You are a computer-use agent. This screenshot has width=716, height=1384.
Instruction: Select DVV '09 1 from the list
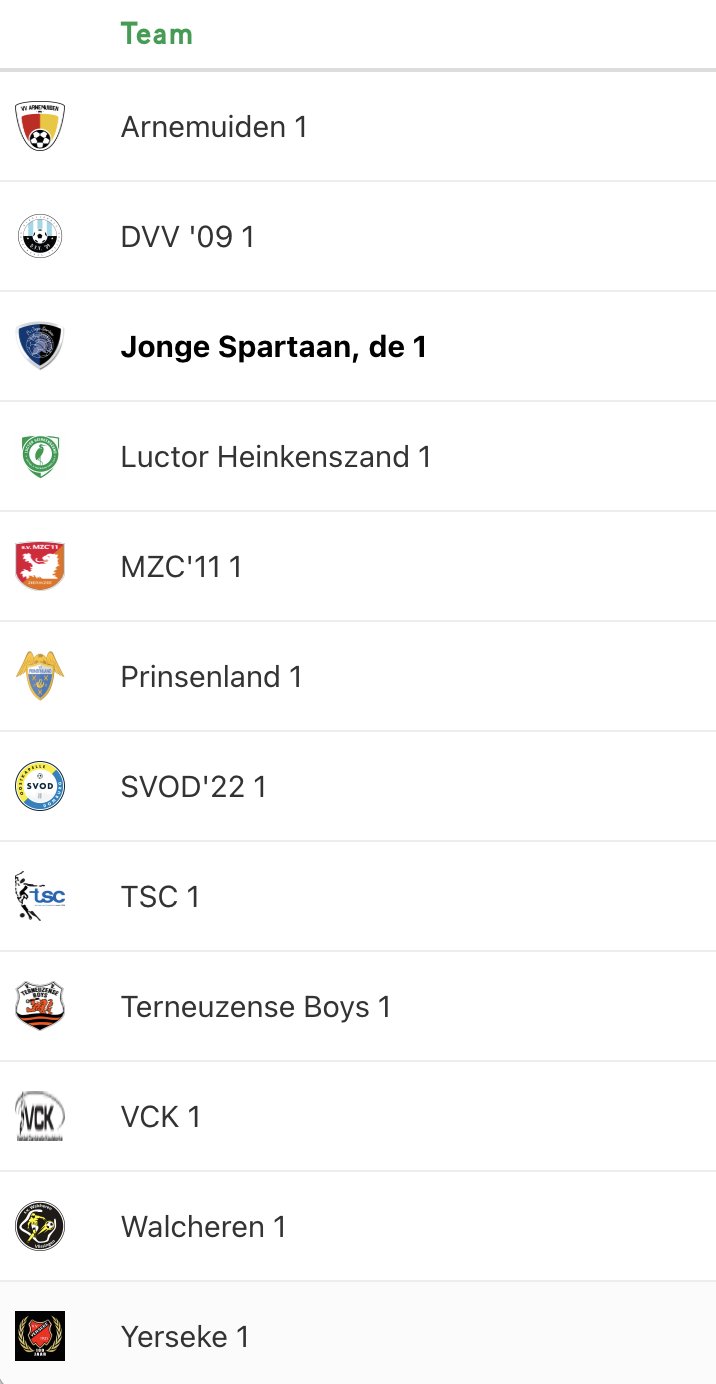pyautogui.click(x=358, y=237)
